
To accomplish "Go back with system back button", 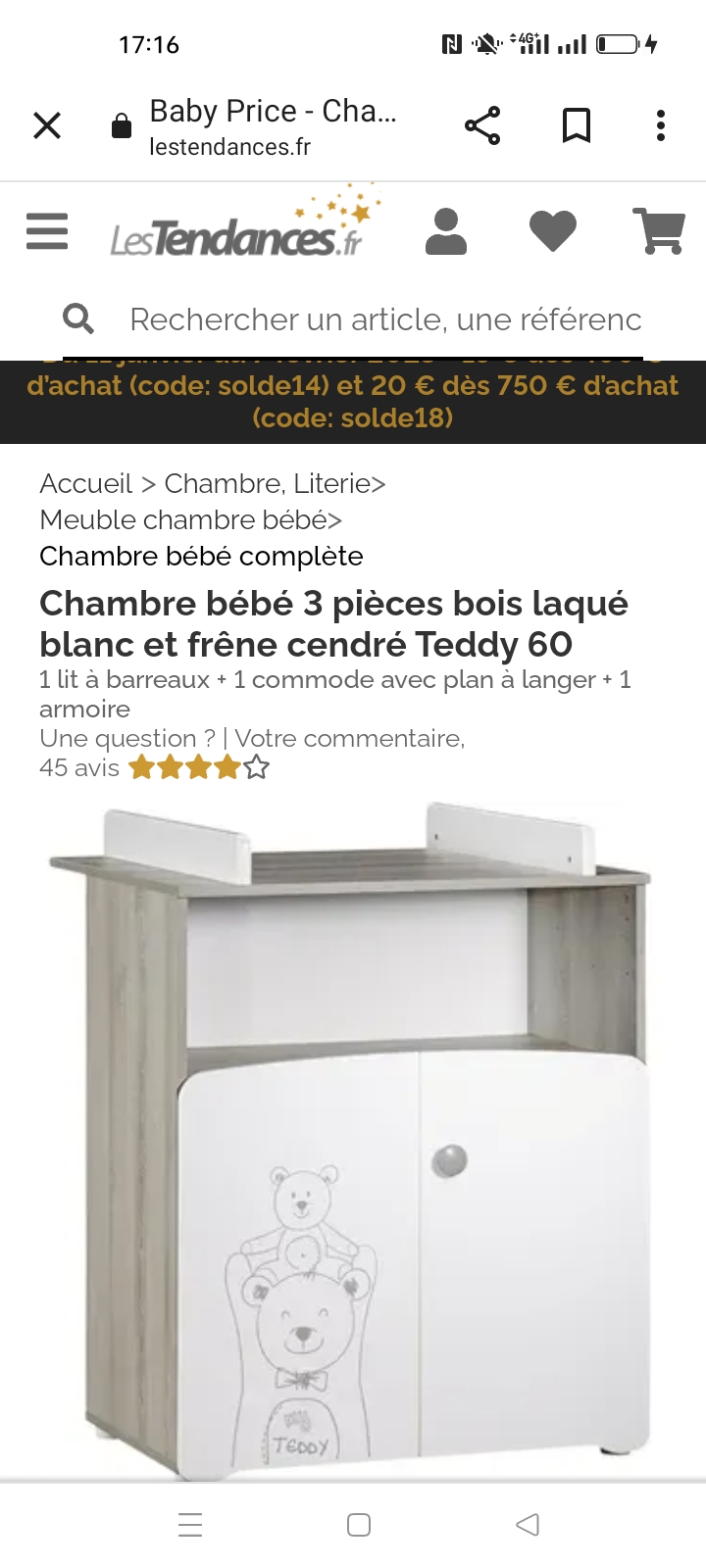I will [528, 1525].
